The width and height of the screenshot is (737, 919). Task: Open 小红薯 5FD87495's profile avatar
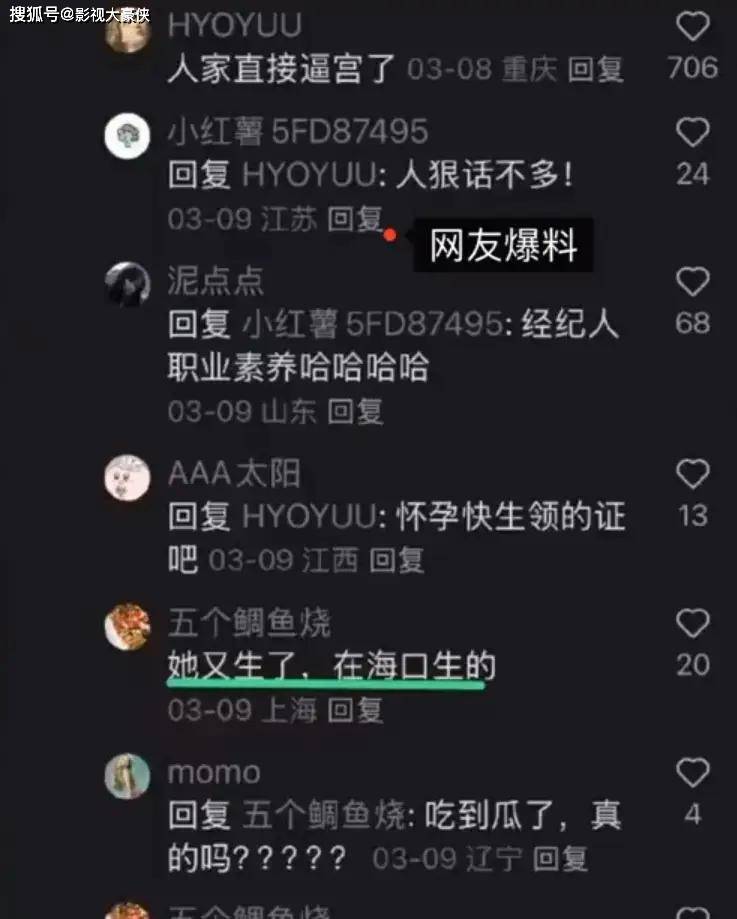point(128,136)
